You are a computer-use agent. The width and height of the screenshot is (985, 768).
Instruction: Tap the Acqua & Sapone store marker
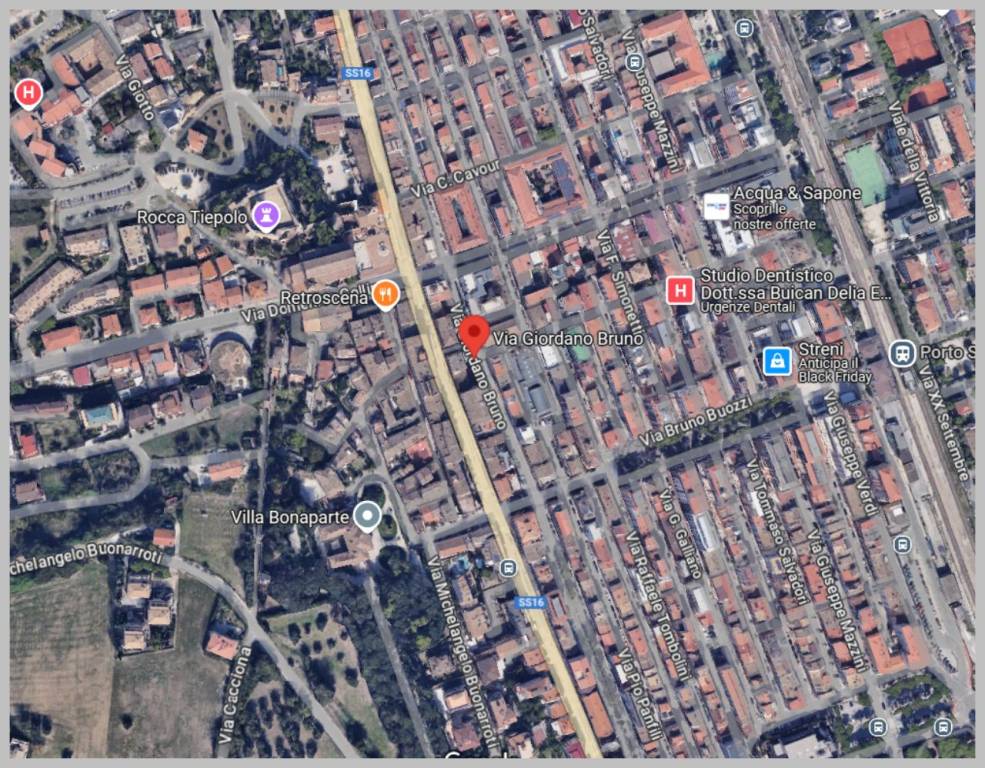click(x=716, y=206)
